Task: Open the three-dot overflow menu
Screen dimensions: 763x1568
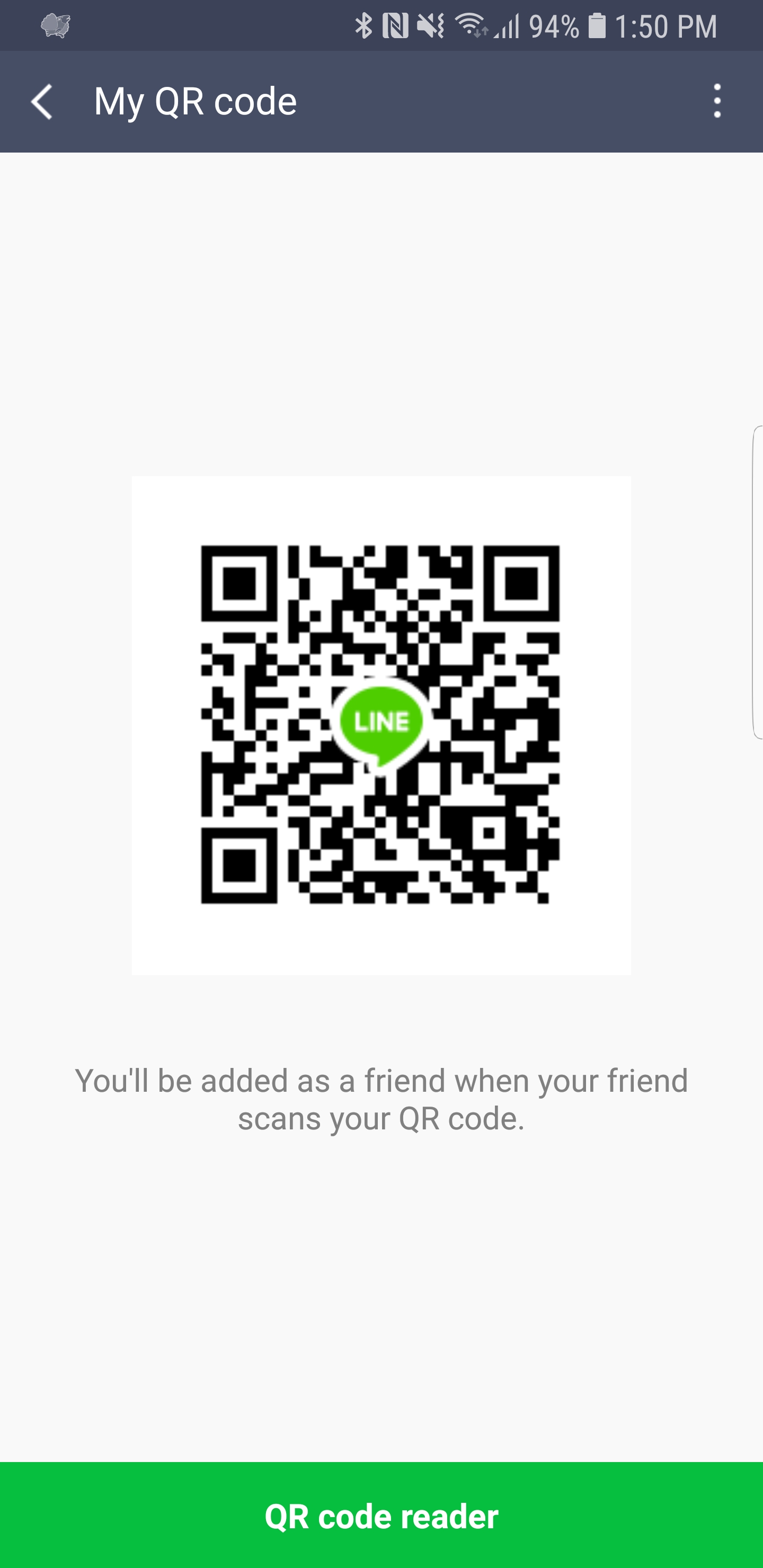Action: coord(717,101)
